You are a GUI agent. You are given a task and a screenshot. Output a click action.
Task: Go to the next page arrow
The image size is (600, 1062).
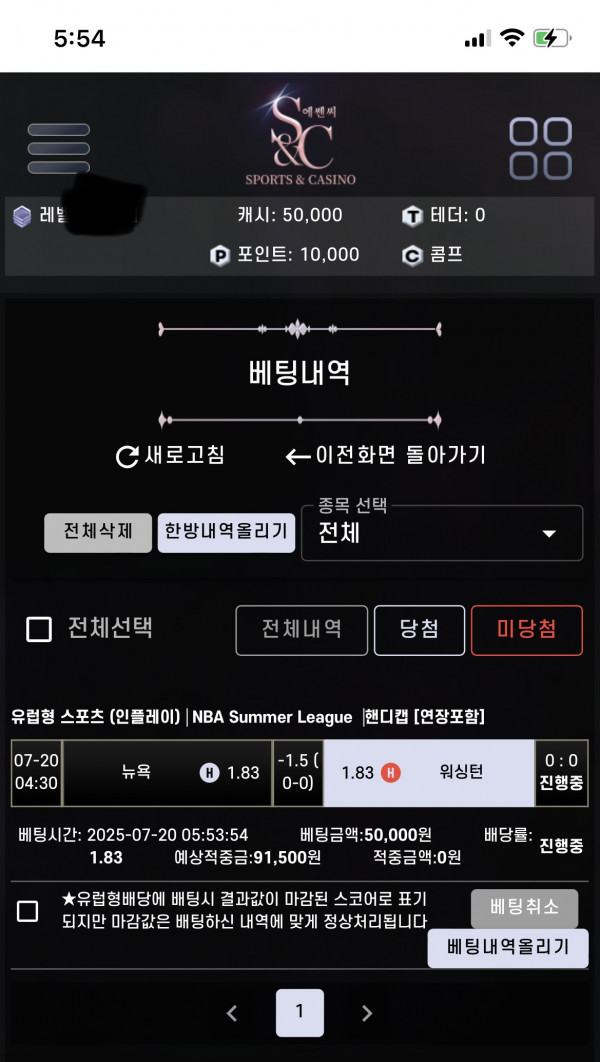(x=367, y=1013)
